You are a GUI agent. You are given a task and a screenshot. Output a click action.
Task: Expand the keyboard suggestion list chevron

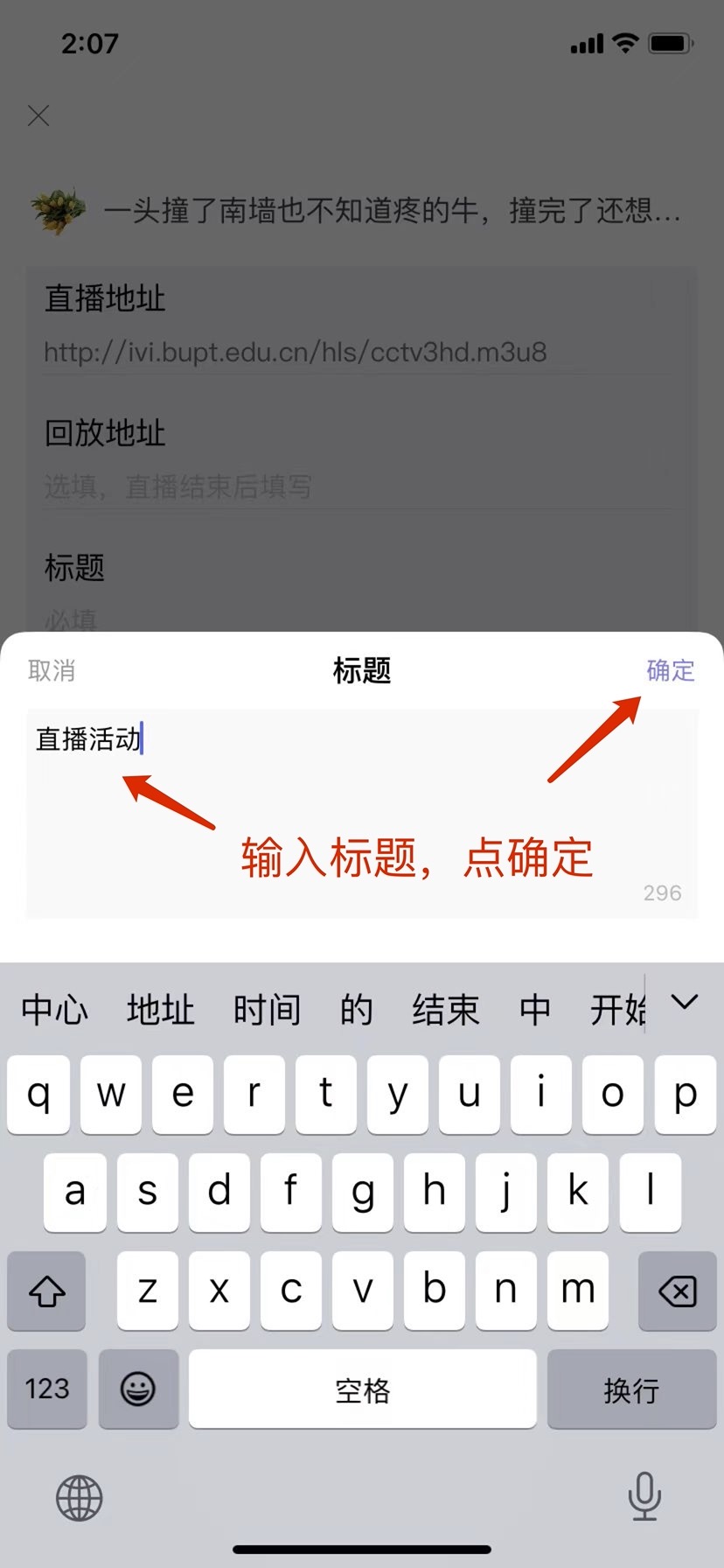pyautogui.click(x=684, y=1002)
